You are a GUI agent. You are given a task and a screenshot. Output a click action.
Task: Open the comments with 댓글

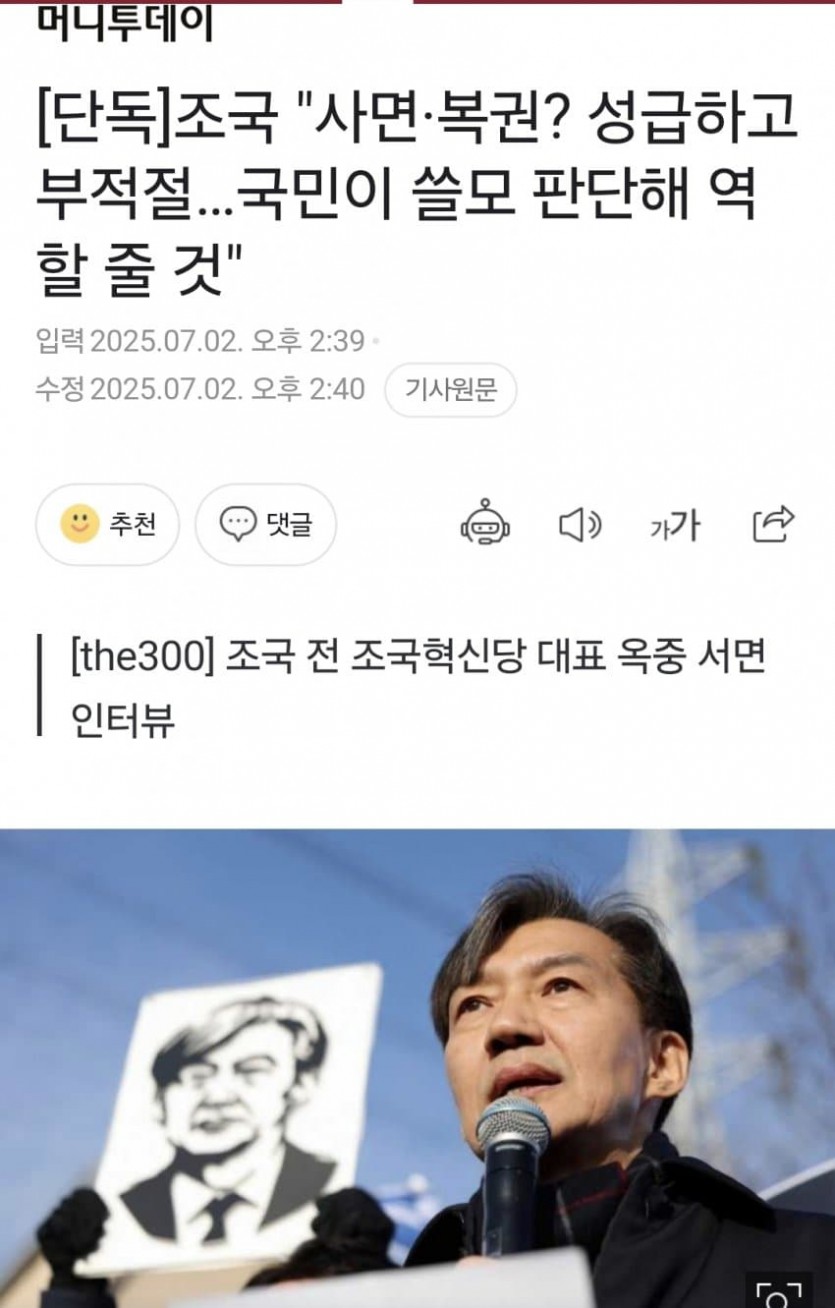(x=265, y=524)
